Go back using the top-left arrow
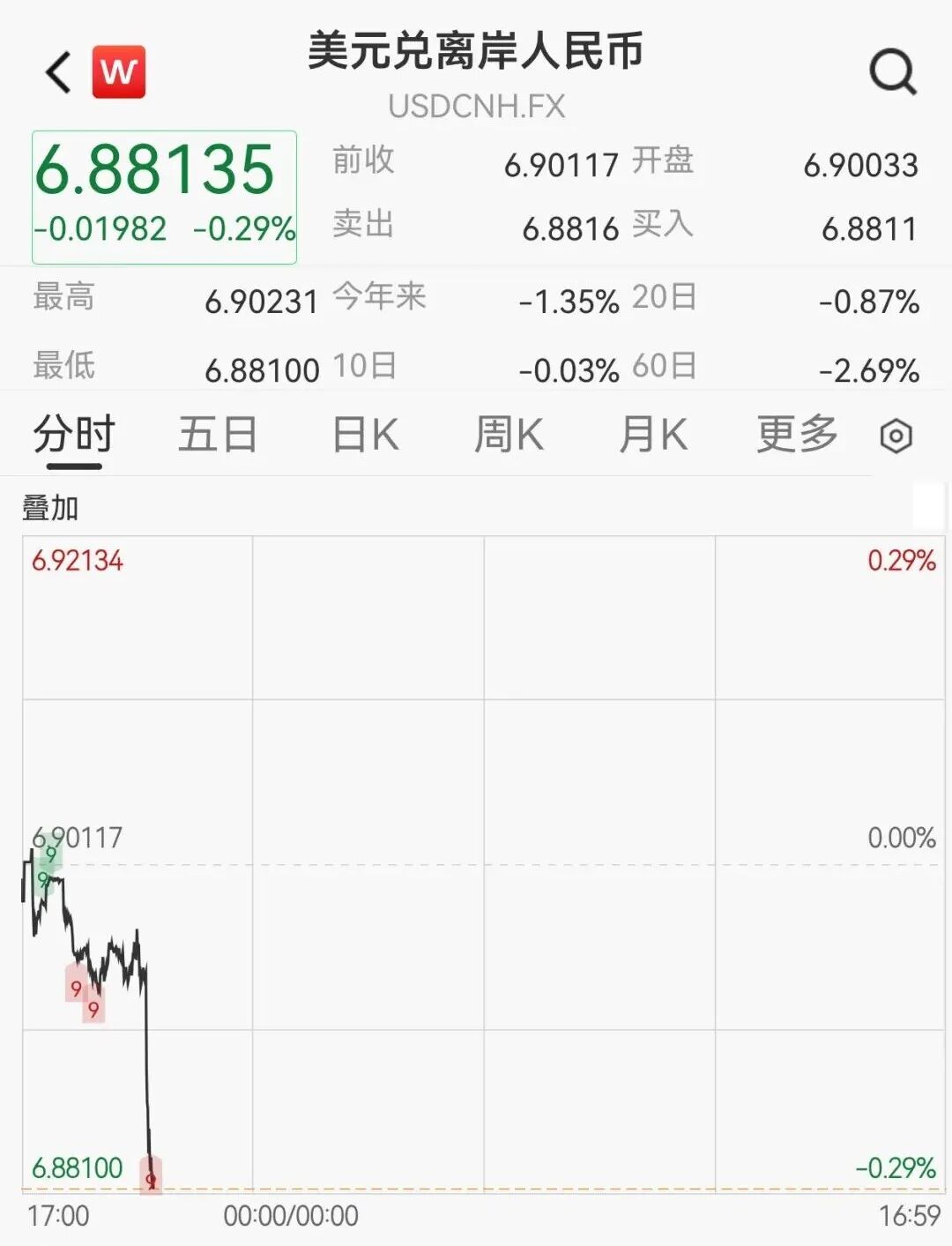952x1246 pixels. point(59,72)
